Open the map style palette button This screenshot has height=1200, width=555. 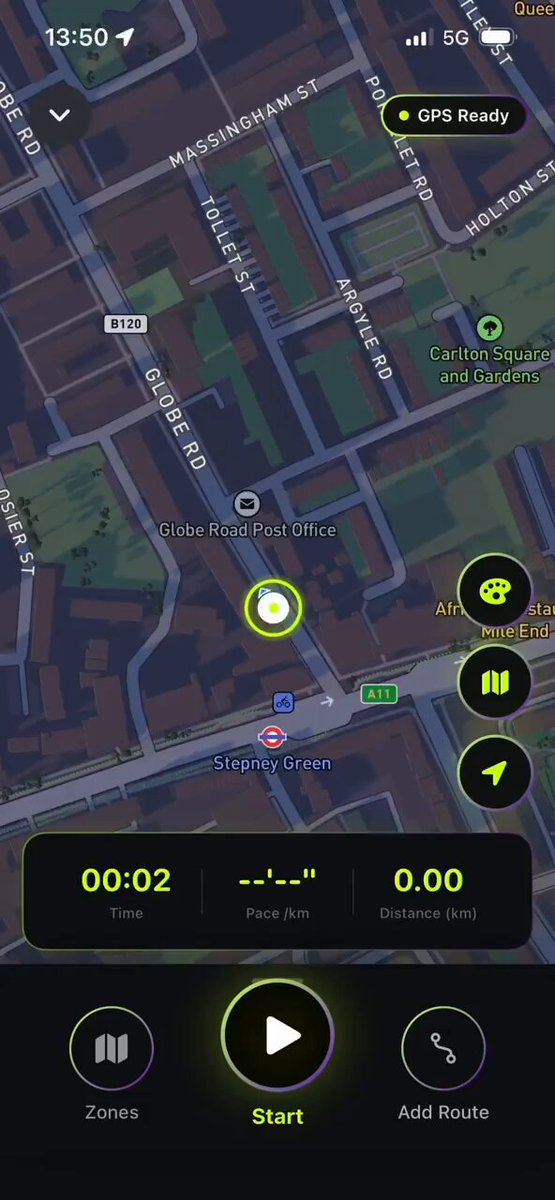tap(494, 592)
